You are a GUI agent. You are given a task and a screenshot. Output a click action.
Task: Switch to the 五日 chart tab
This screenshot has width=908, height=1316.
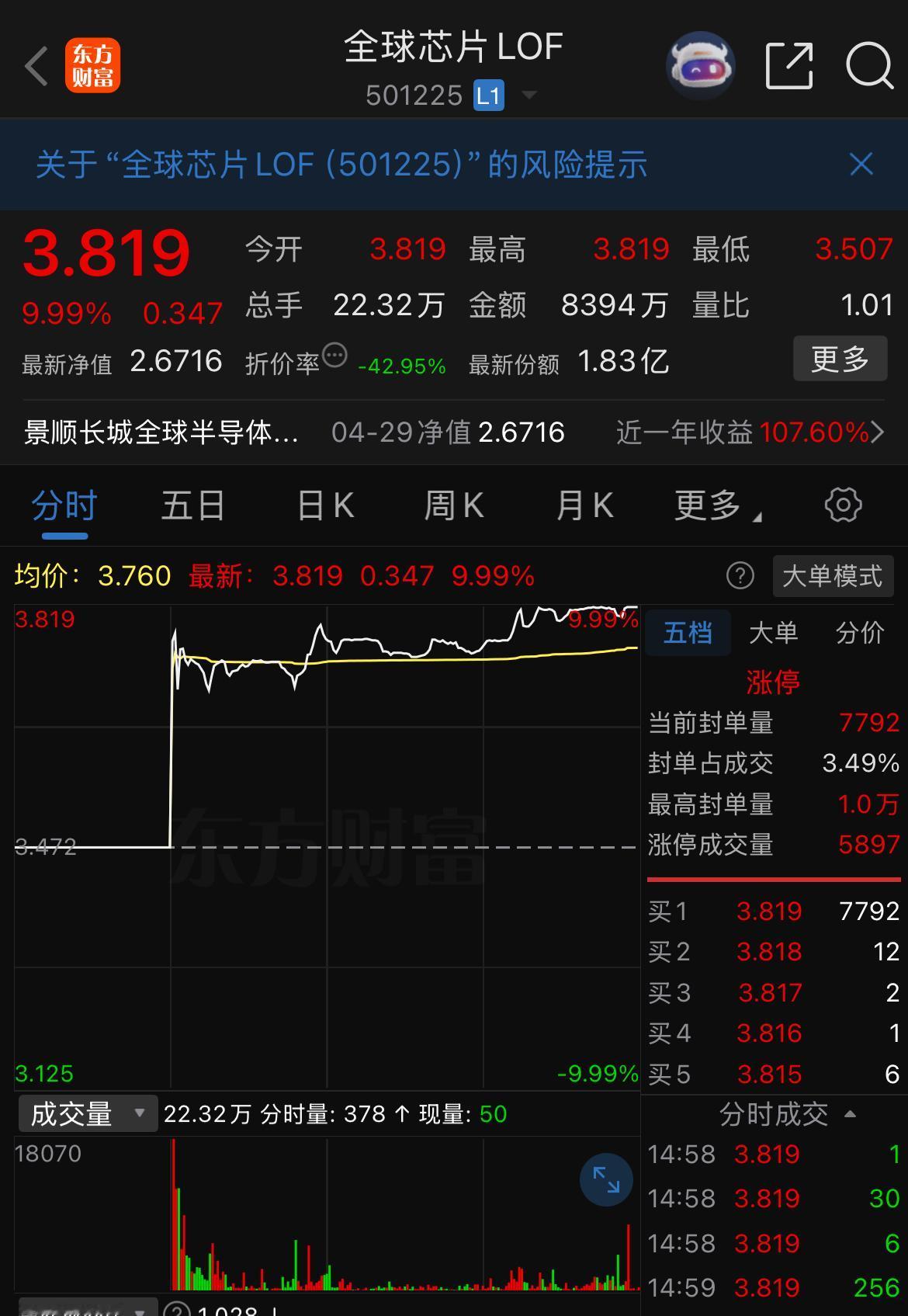point(192,506)
